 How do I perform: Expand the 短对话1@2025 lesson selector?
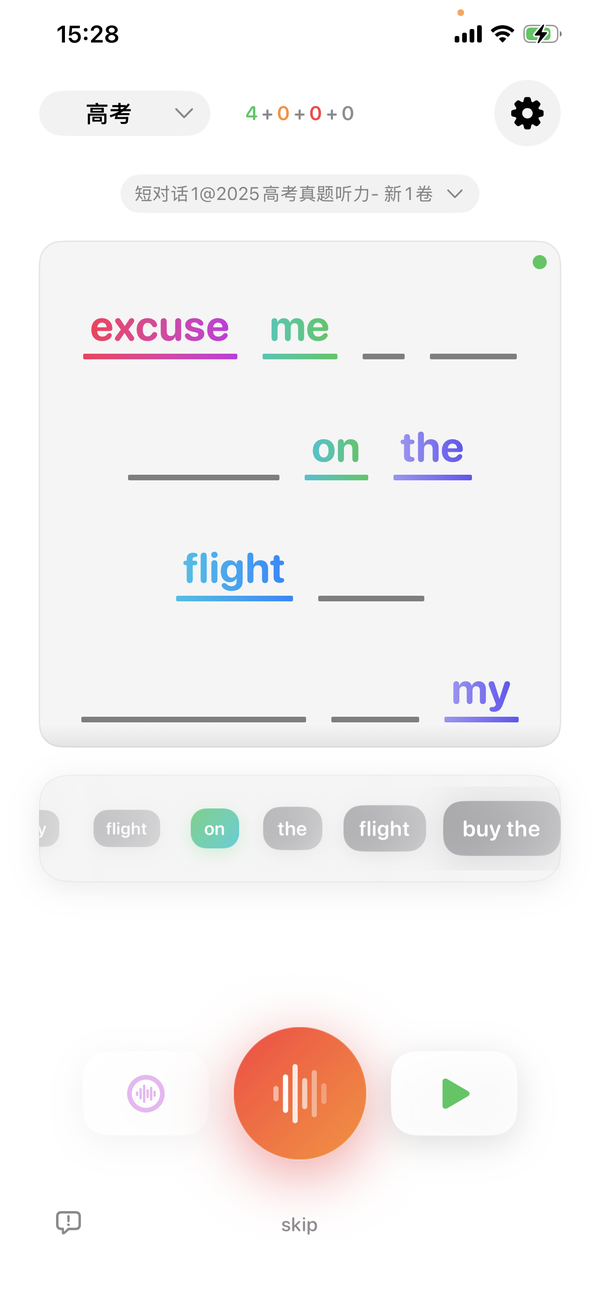coord(299,194)
